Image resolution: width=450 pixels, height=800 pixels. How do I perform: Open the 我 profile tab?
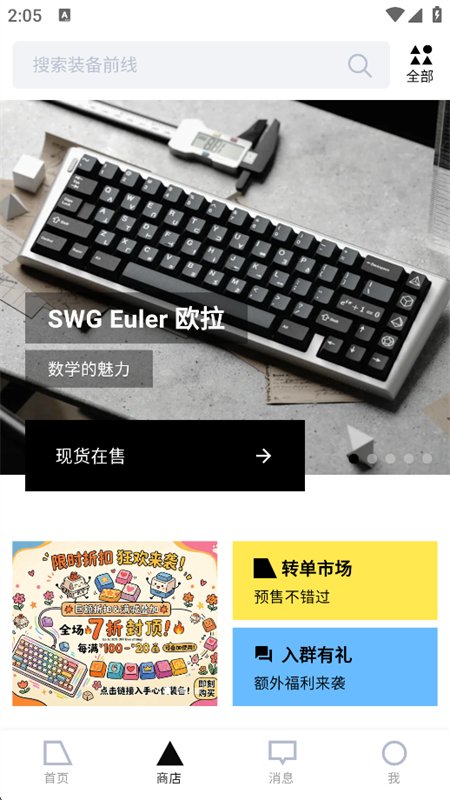coord(394,763)
